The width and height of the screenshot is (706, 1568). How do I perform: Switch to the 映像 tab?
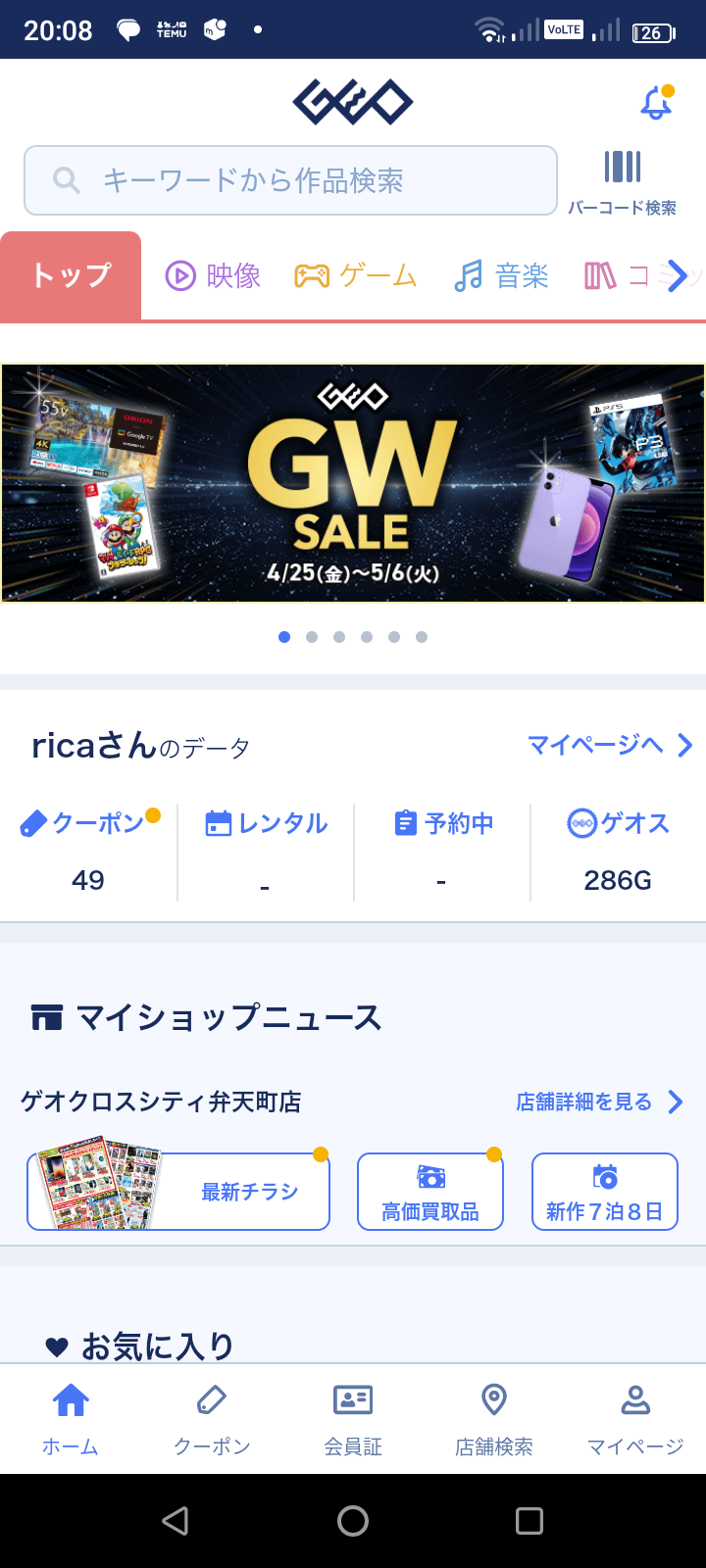(213, 276)
